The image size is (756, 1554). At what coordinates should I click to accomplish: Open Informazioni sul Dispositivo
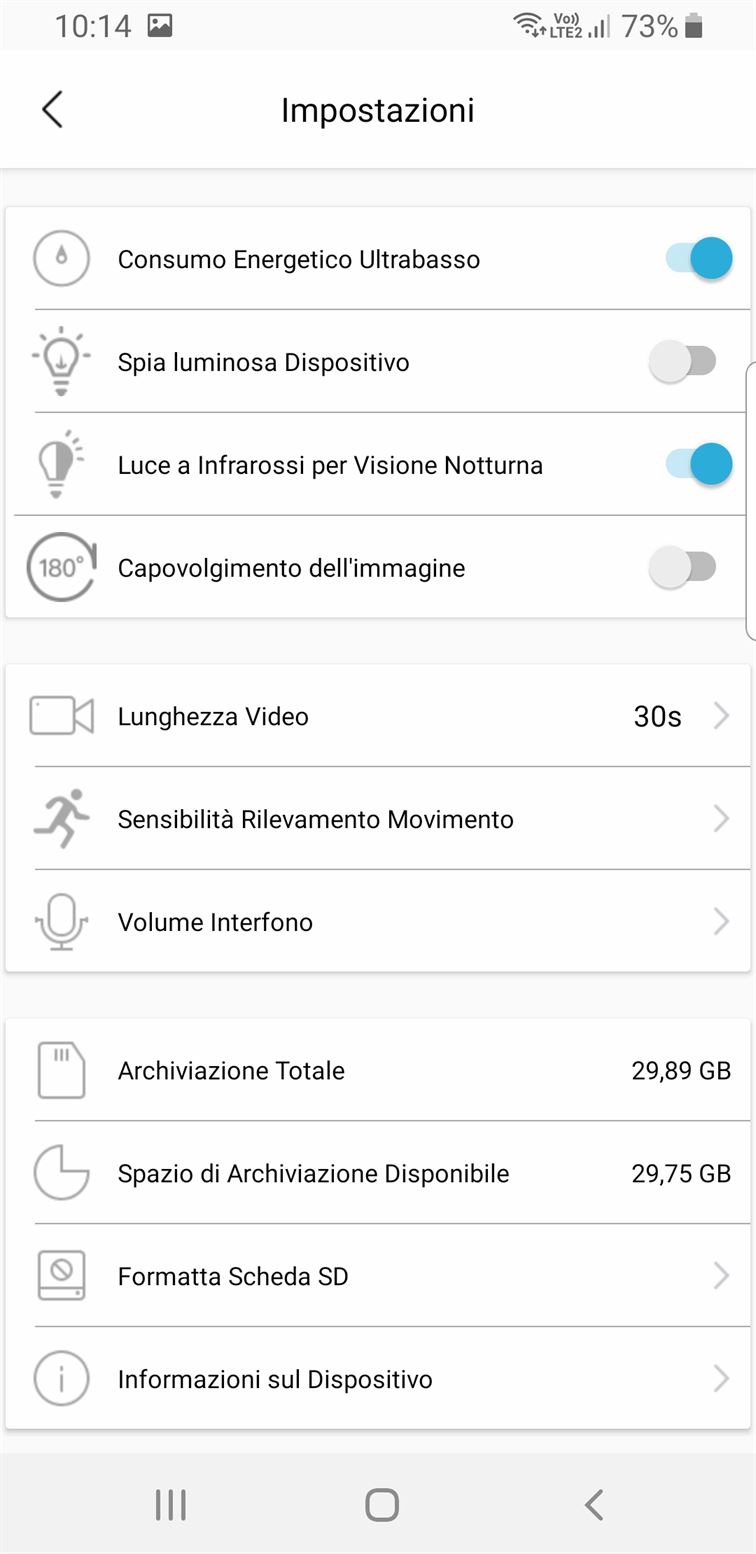click(x=378, y=1379)
